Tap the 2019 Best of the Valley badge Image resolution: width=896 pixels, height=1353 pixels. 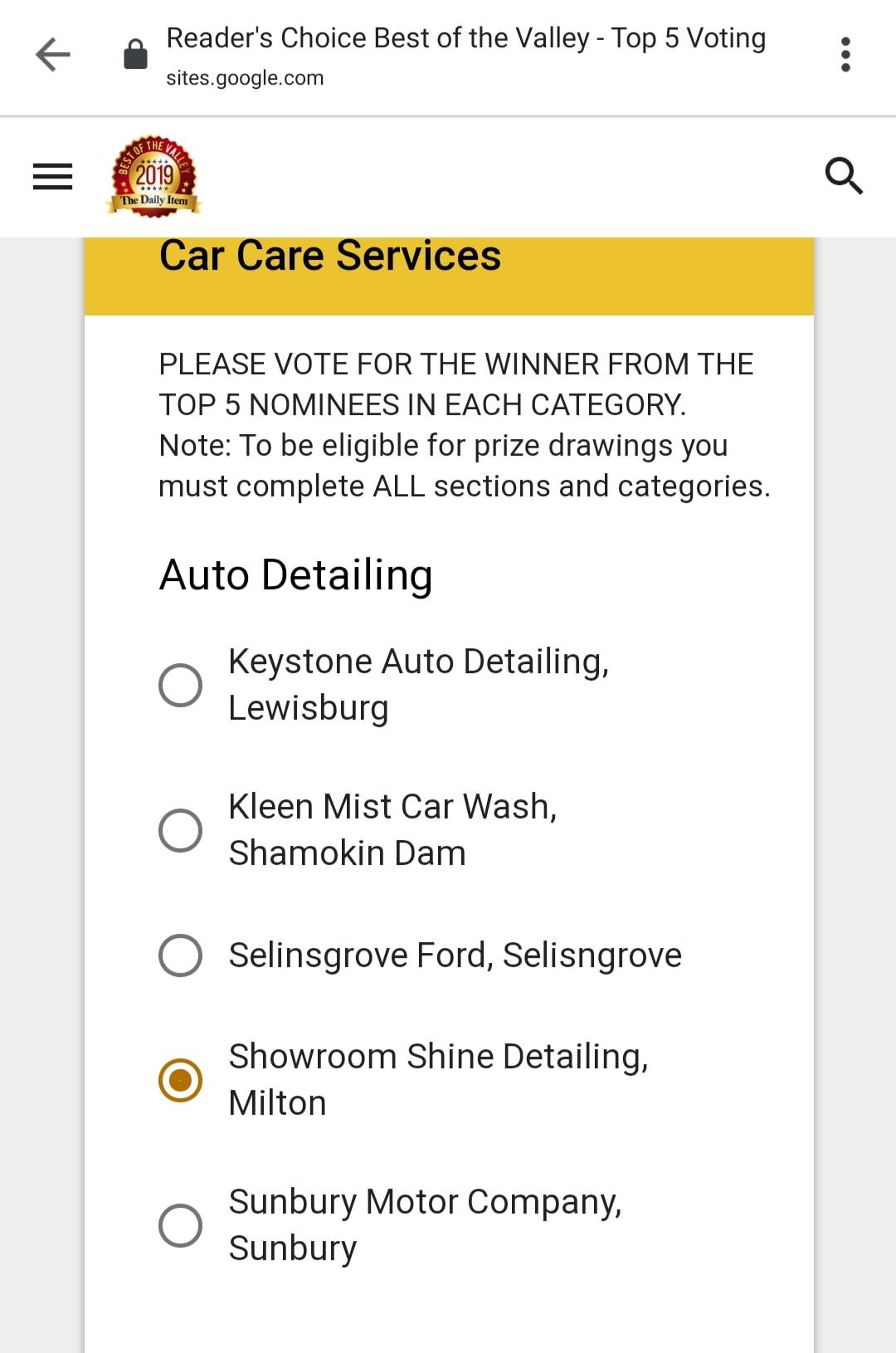[154, 176]
